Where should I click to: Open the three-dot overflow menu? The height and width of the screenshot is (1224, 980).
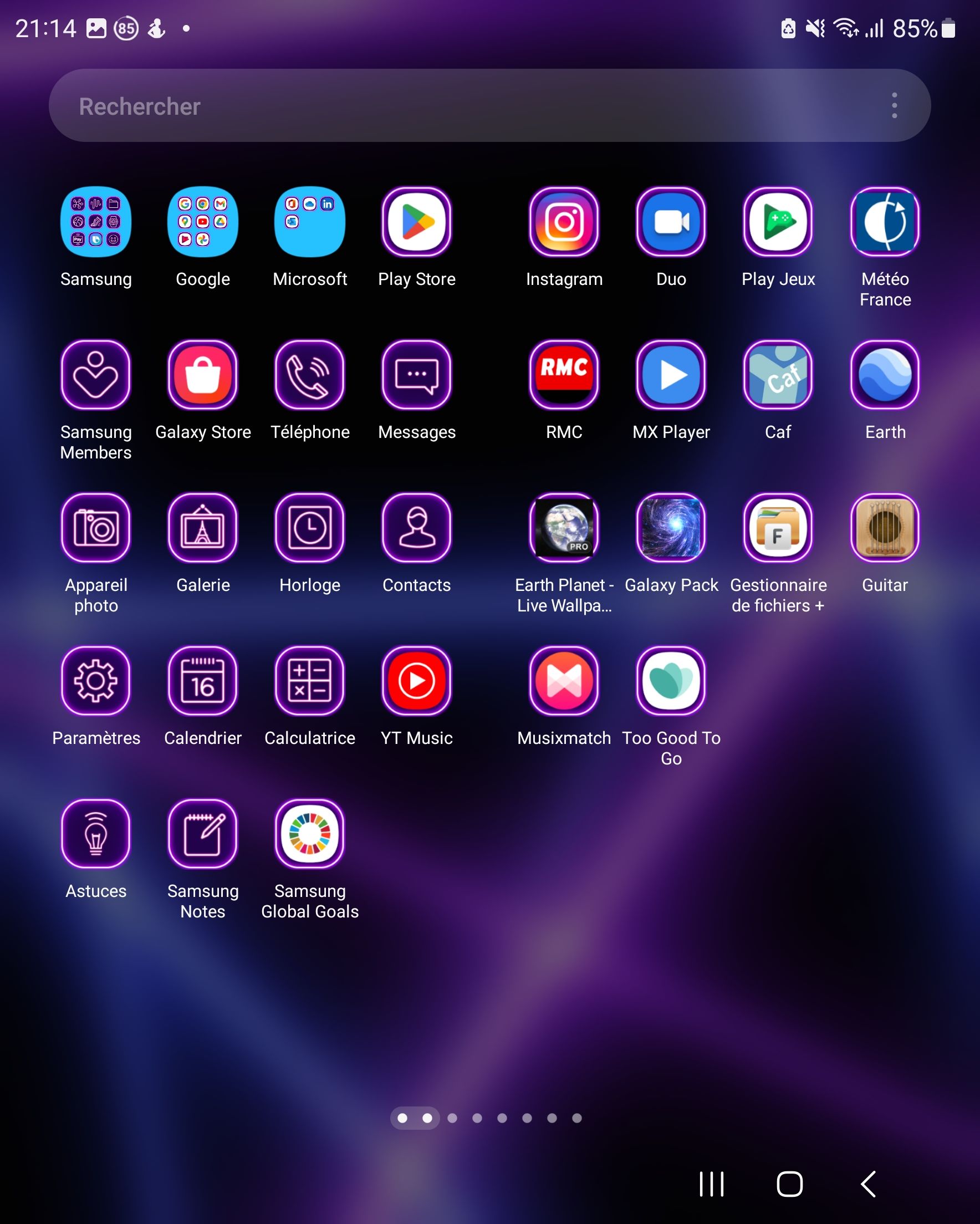894,105
